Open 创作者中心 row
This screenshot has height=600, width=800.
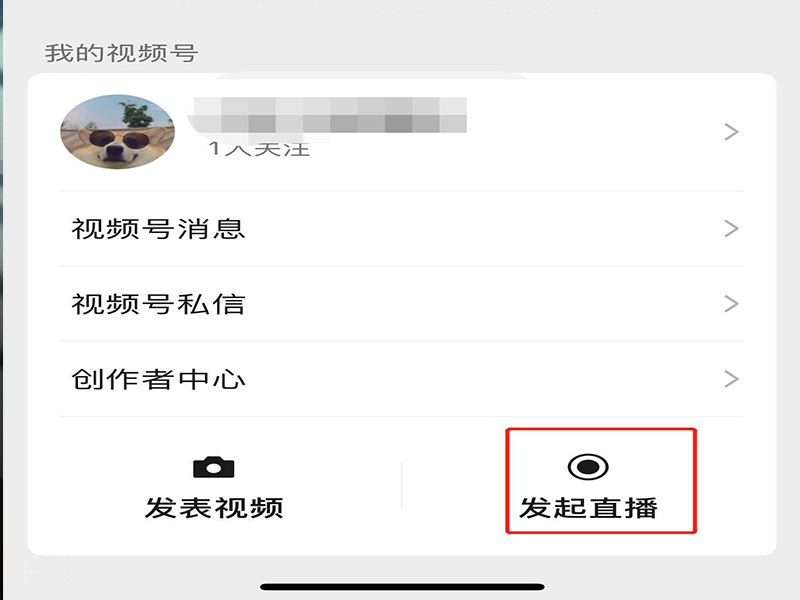[x=400, y=379]
